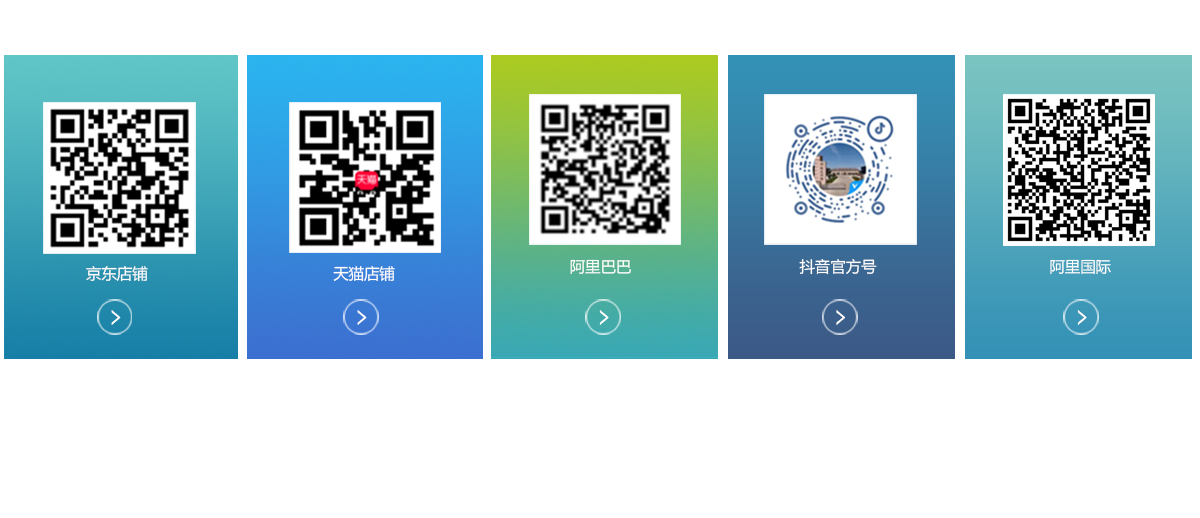Open 抖音官方号 arrow button

pos(840,317)
